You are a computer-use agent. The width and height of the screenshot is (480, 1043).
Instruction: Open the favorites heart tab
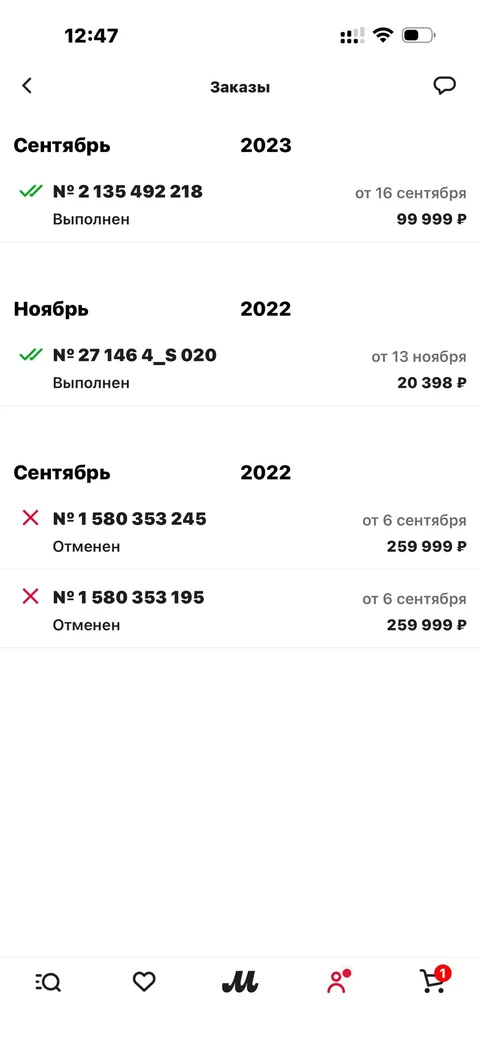point(144,982)
